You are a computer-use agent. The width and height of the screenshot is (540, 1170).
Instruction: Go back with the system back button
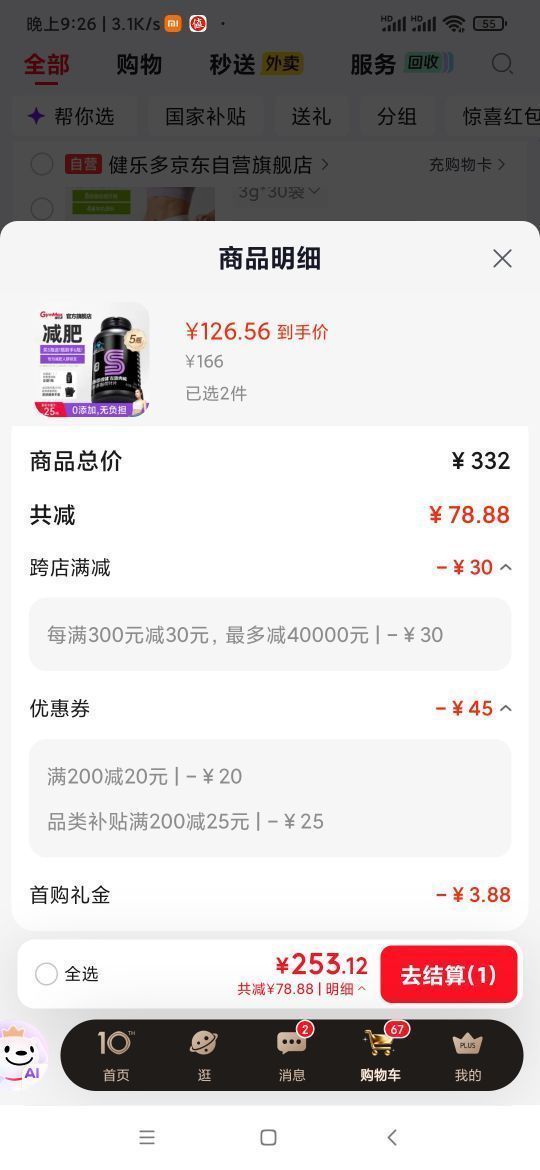point(392,1137)
